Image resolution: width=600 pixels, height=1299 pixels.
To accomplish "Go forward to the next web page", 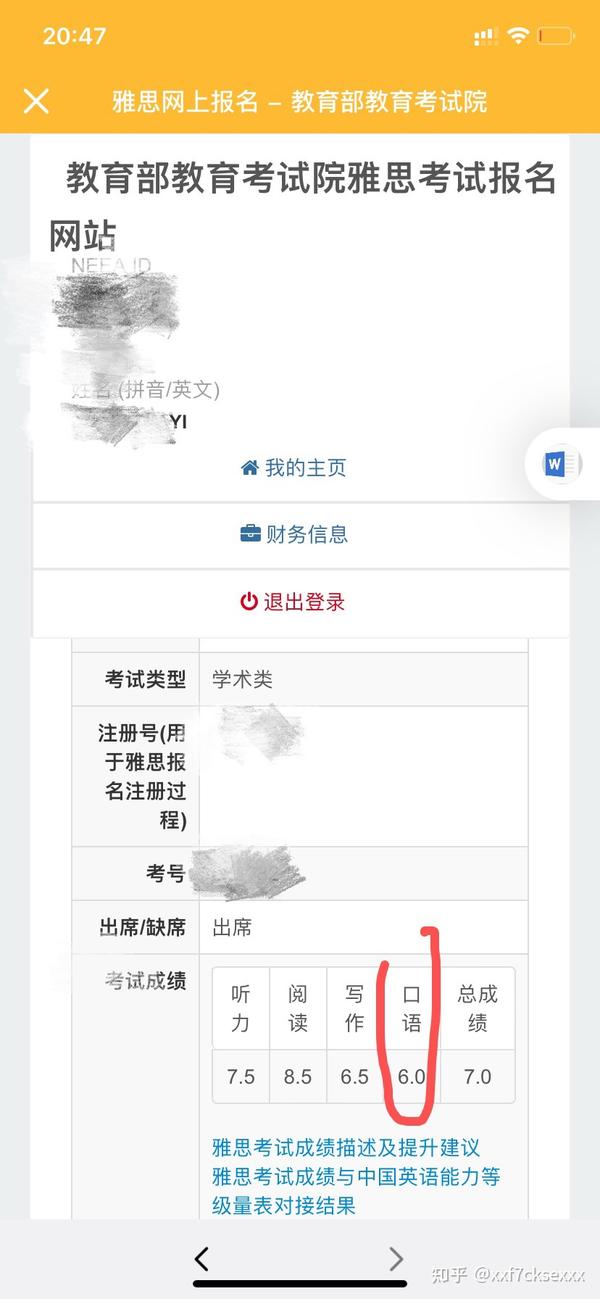I will 396,1258.
